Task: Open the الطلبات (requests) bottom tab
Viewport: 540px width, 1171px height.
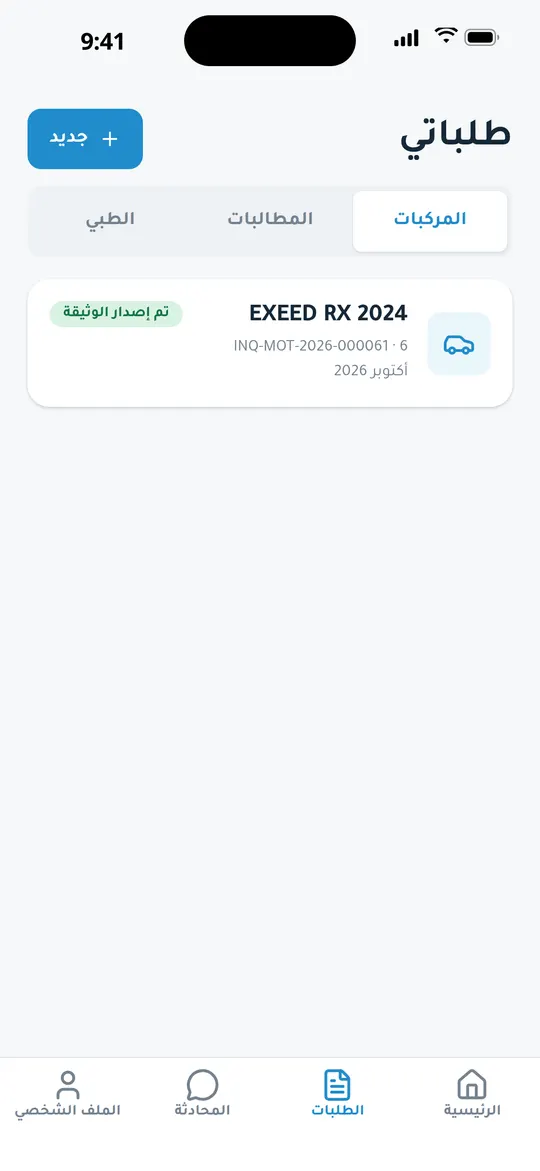Action: (x=338, y=1093)
